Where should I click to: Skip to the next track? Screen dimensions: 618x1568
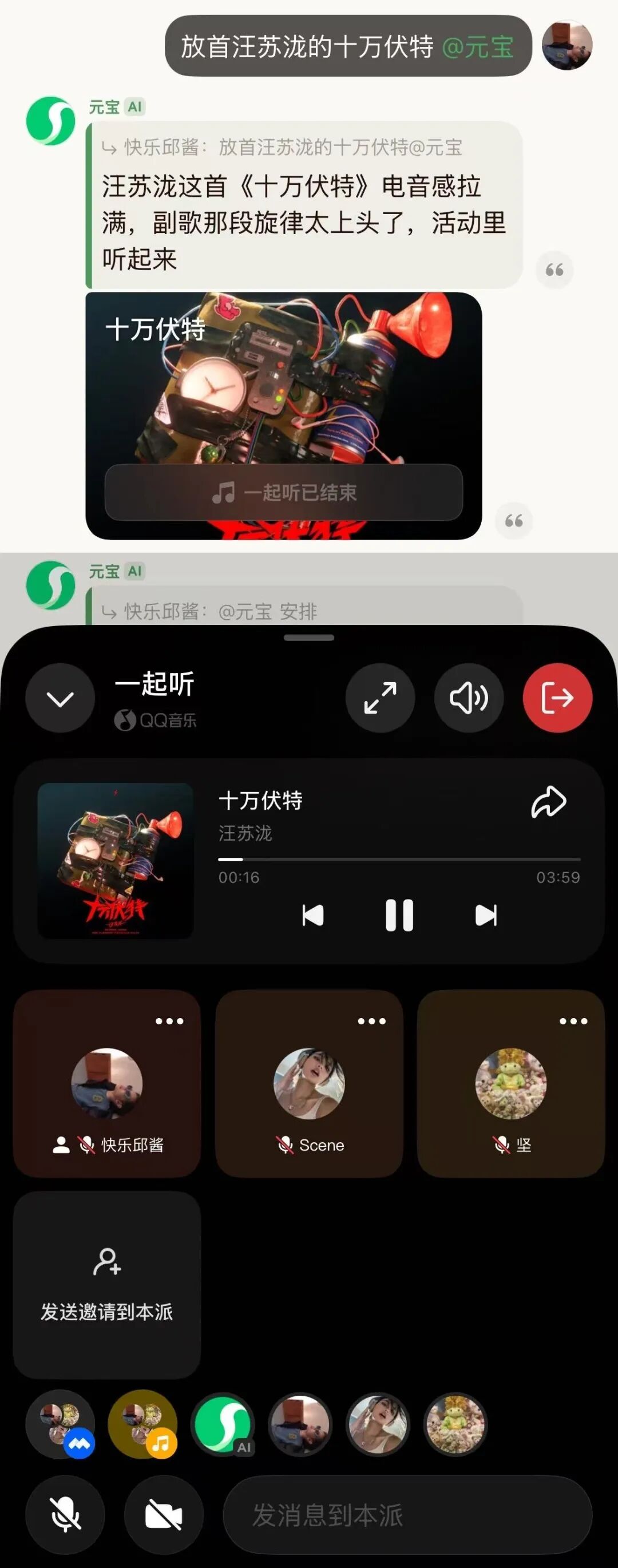click(x=485, y=915)
